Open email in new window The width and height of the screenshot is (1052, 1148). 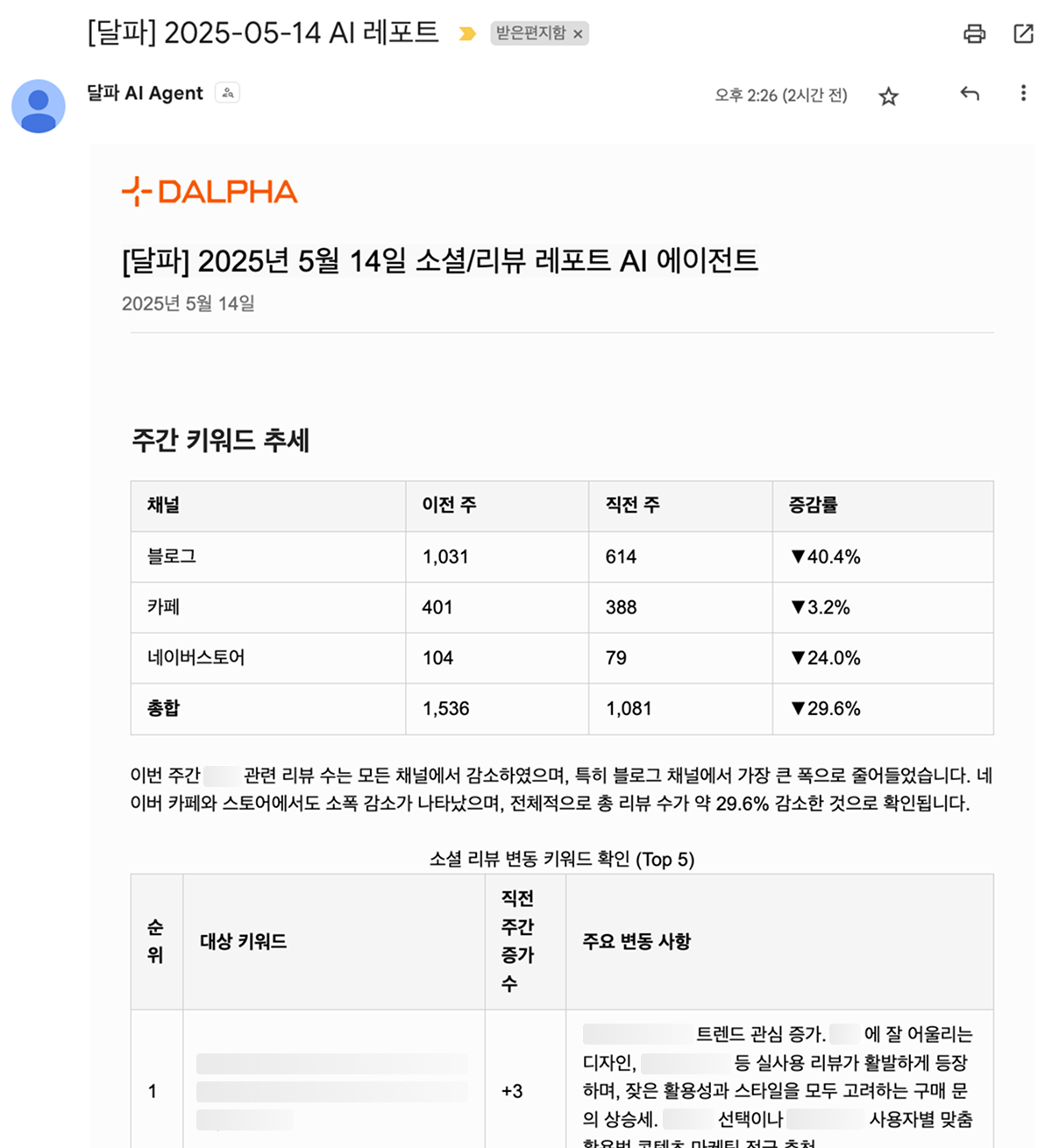point(1023,34)
